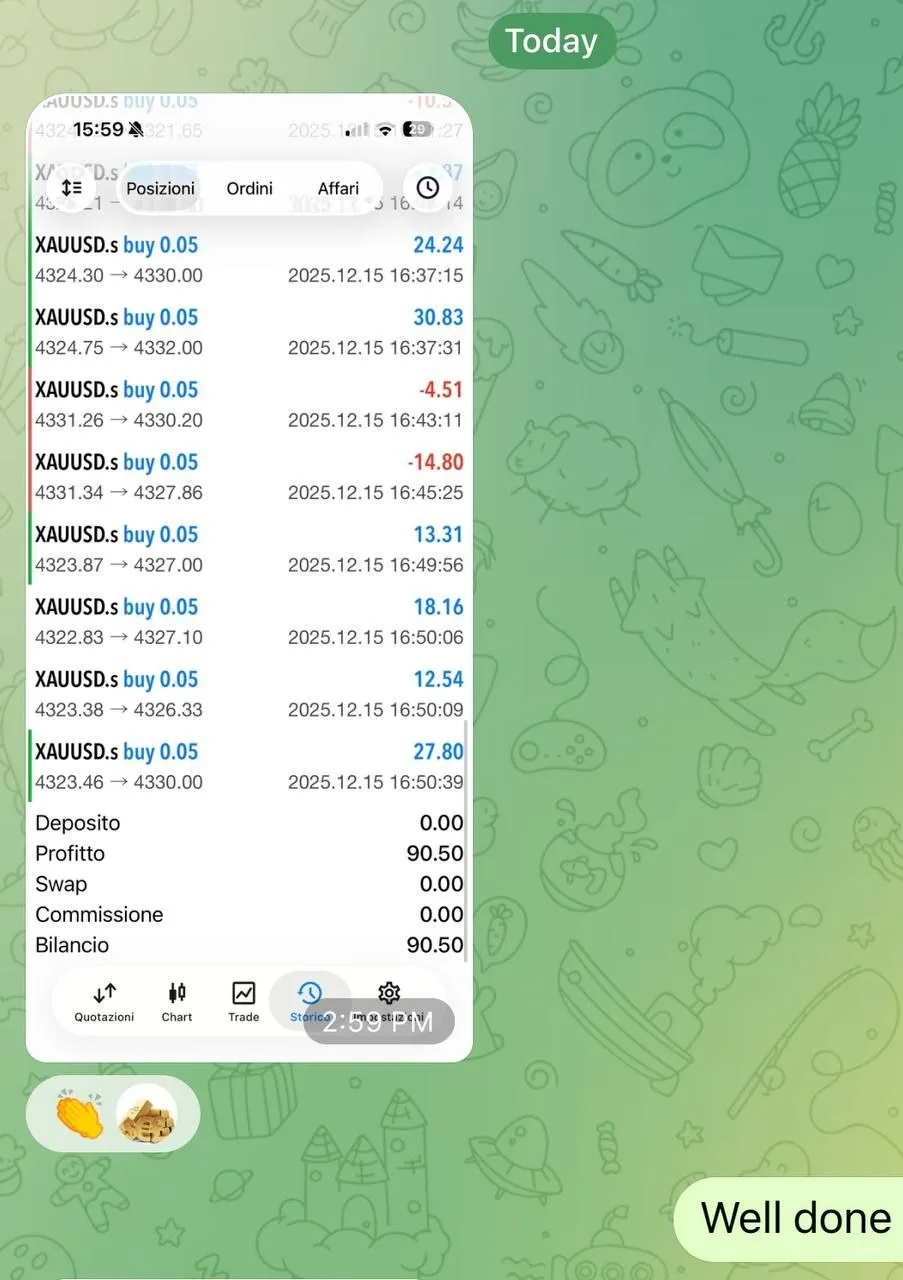Tap the Today date chip

pos(551,41)
